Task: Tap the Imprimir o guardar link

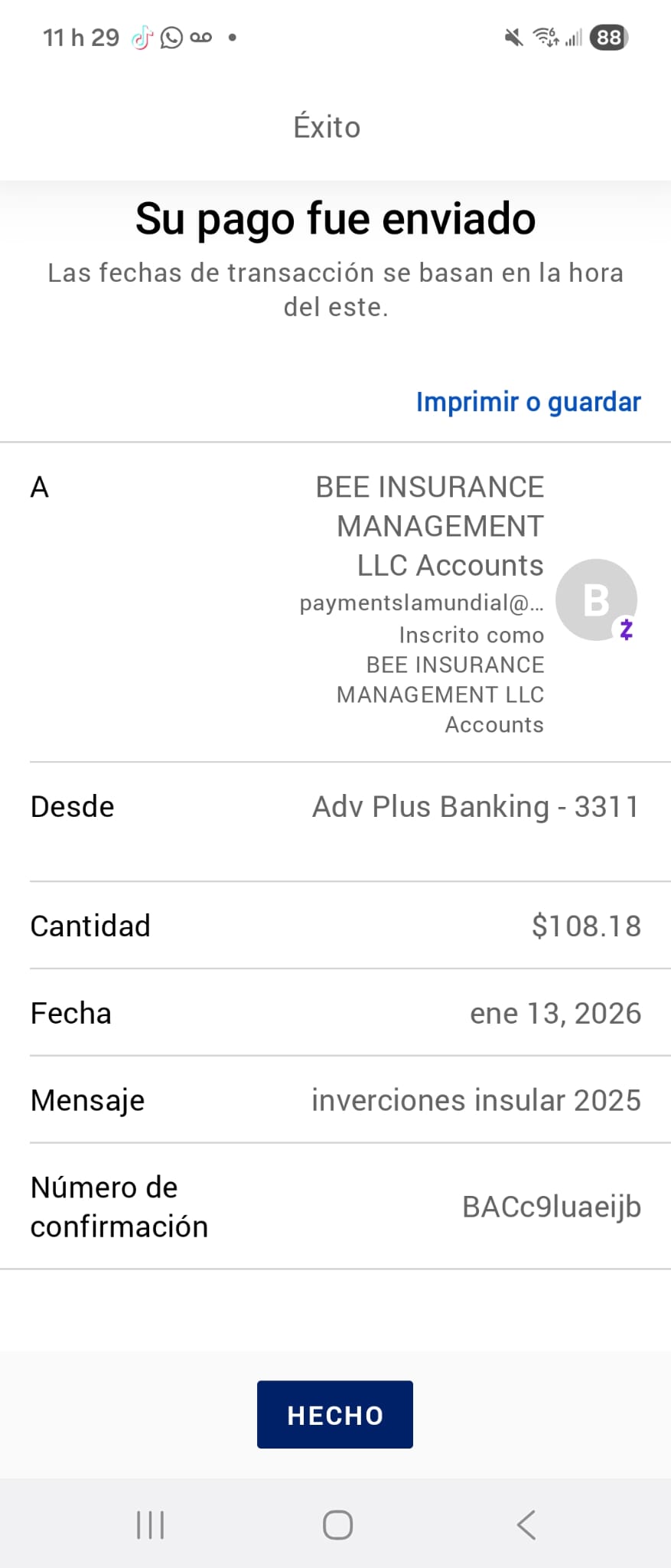Action: click(528, 402)
